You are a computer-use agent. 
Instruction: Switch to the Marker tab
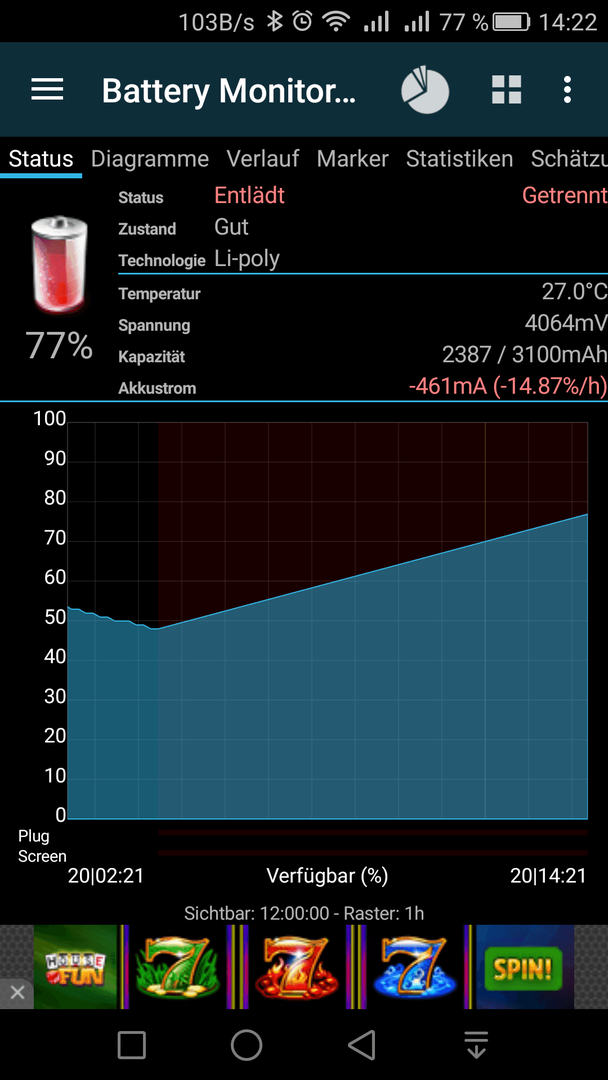pos(352,159)
